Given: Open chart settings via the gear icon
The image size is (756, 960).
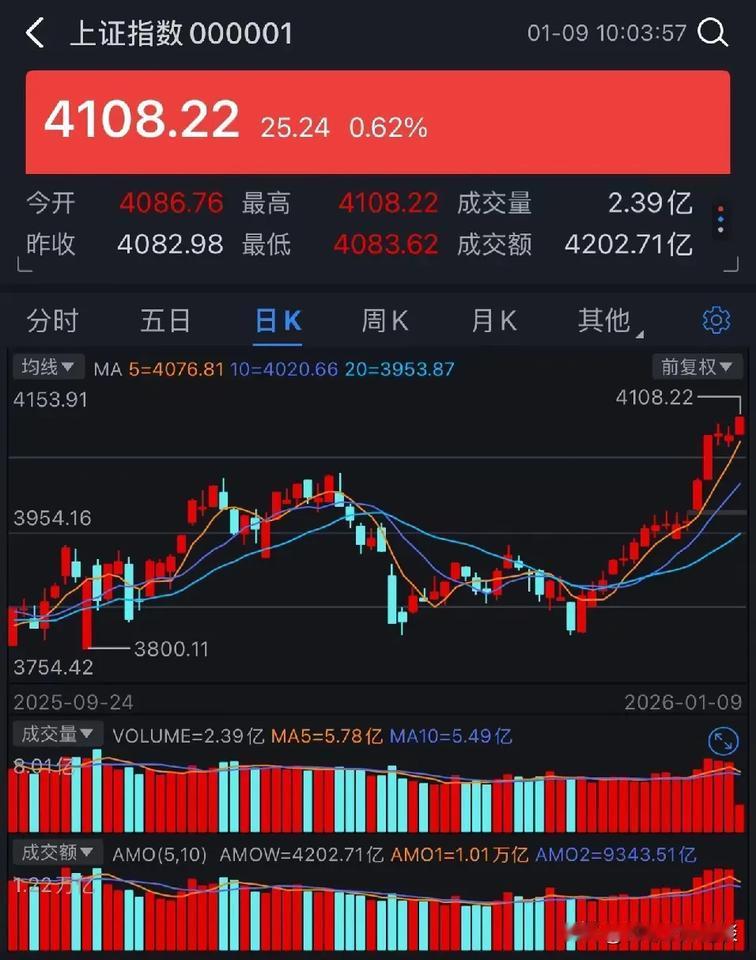Looking at the screenshot, I should (x=715, y=320).
